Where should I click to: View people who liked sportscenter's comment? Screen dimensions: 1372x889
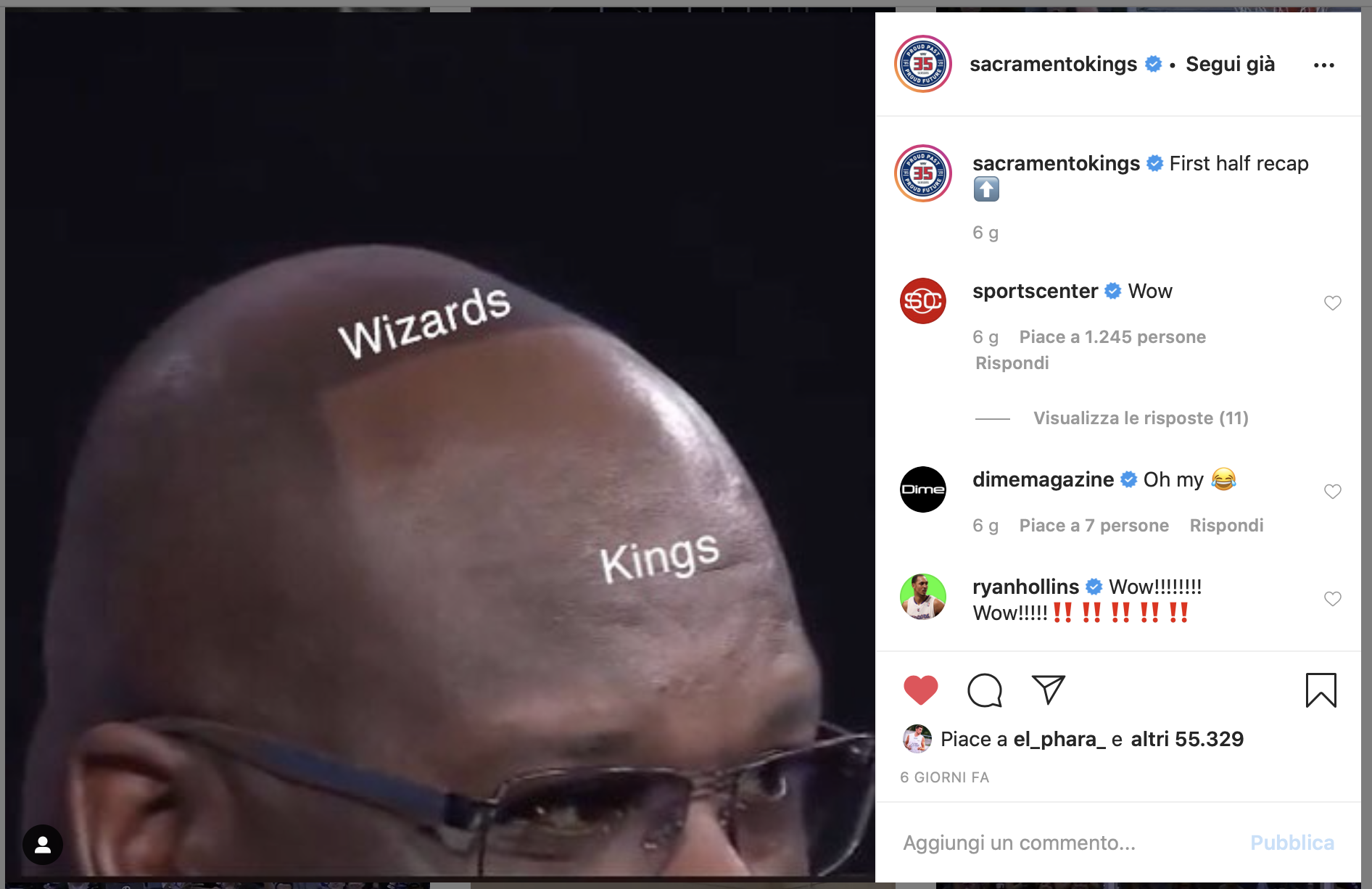1112,337
